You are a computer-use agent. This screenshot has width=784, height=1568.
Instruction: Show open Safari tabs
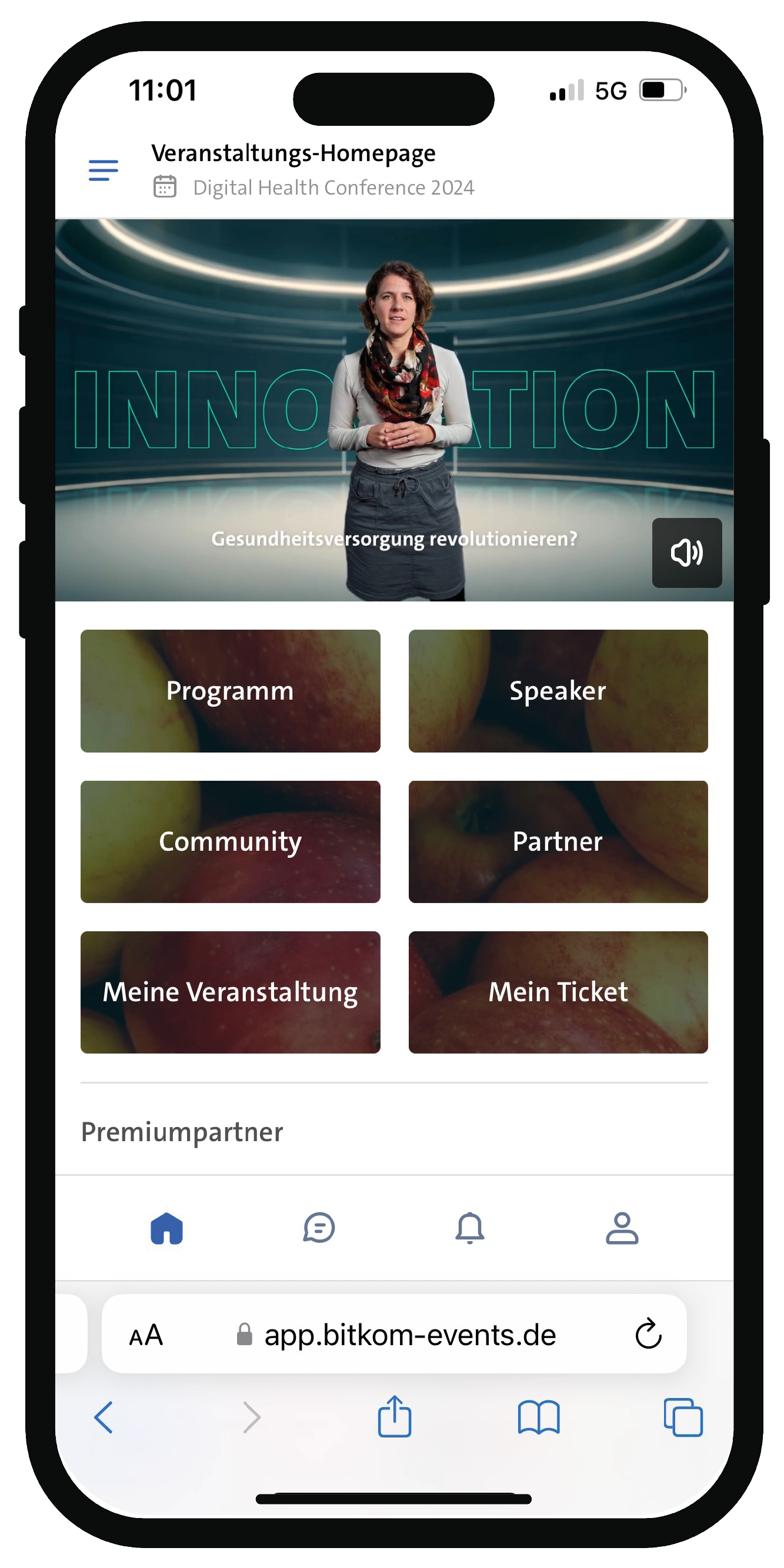pos(683,1417)
